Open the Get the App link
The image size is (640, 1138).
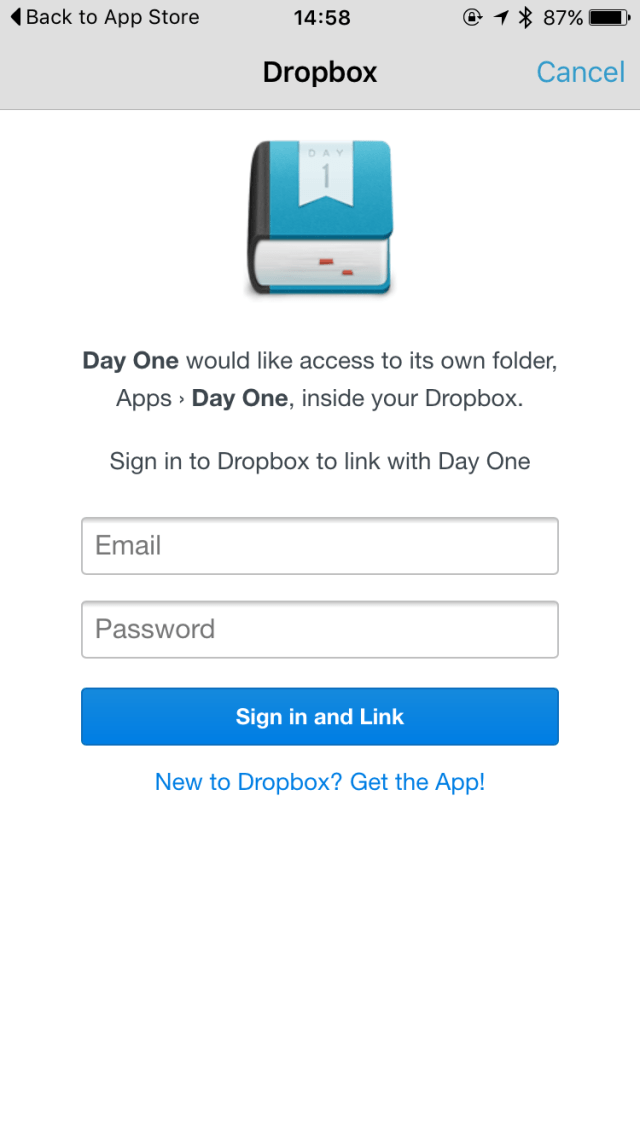(320, 782)
